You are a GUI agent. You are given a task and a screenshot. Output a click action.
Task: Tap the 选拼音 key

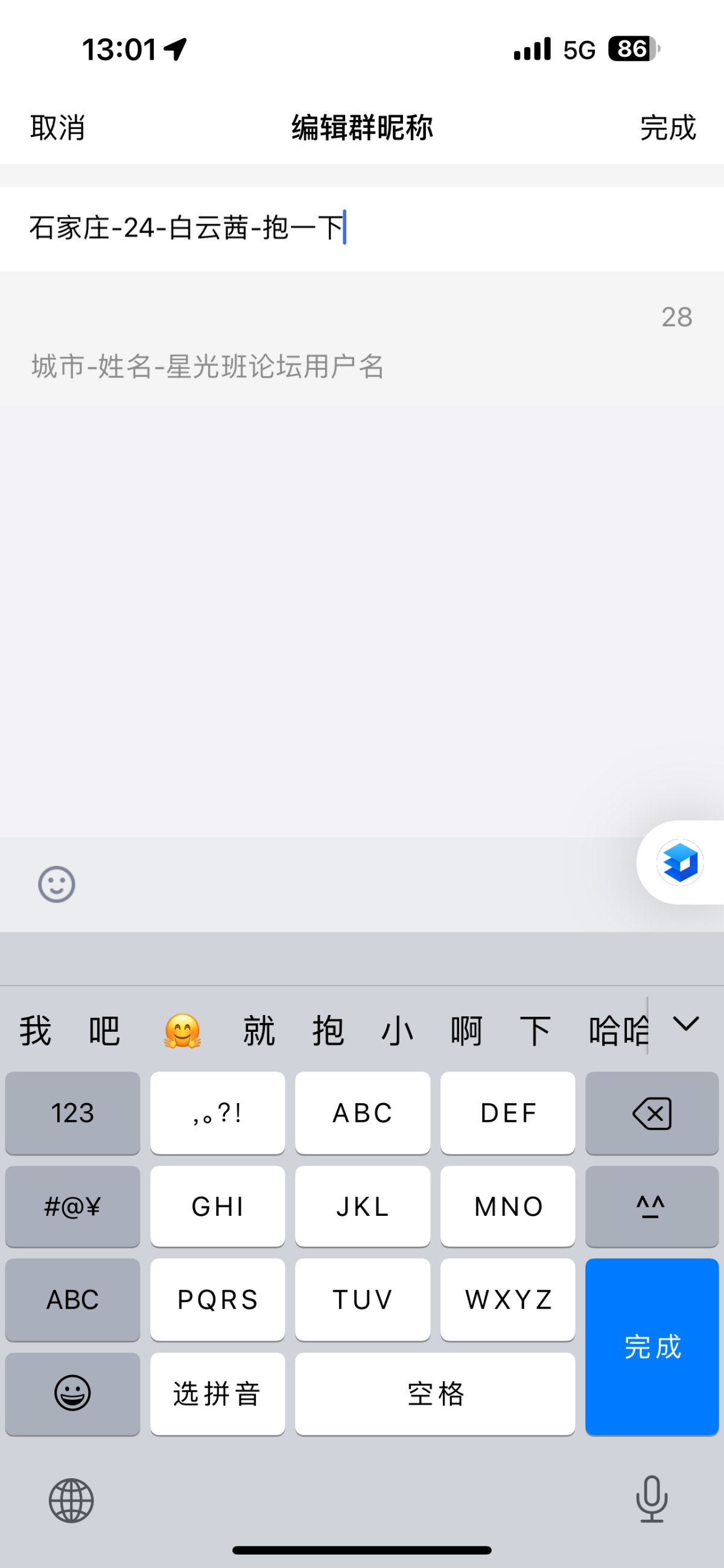[217, 1394]
